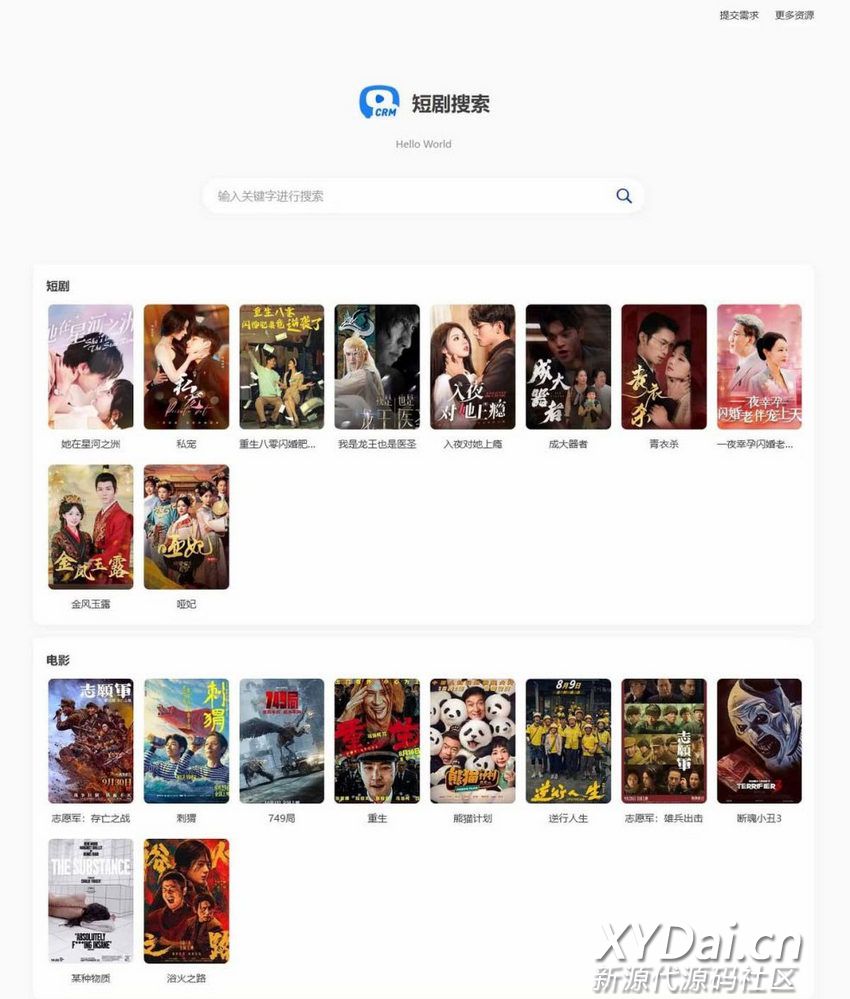Open movie 志愿军：存亡之战
Image resolution: width=850 pixels, height=999 pixels.
click(91, 741)
